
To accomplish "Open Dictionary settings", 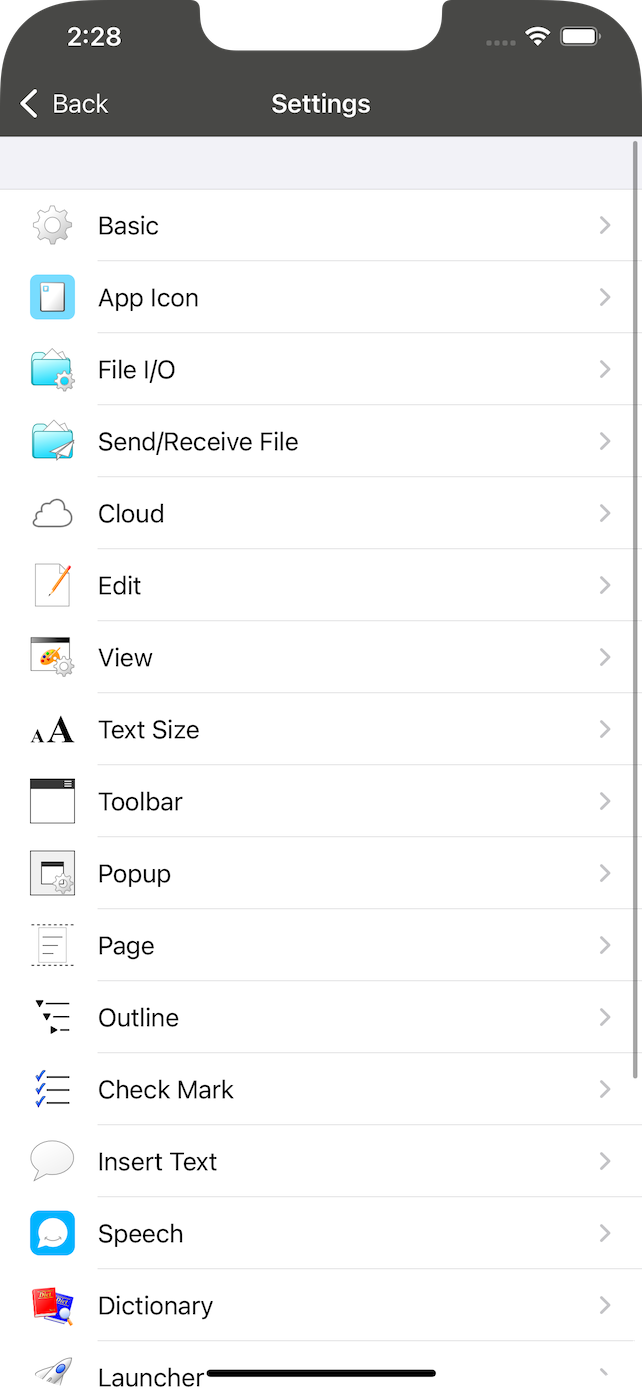I will tap(321, 1305).
